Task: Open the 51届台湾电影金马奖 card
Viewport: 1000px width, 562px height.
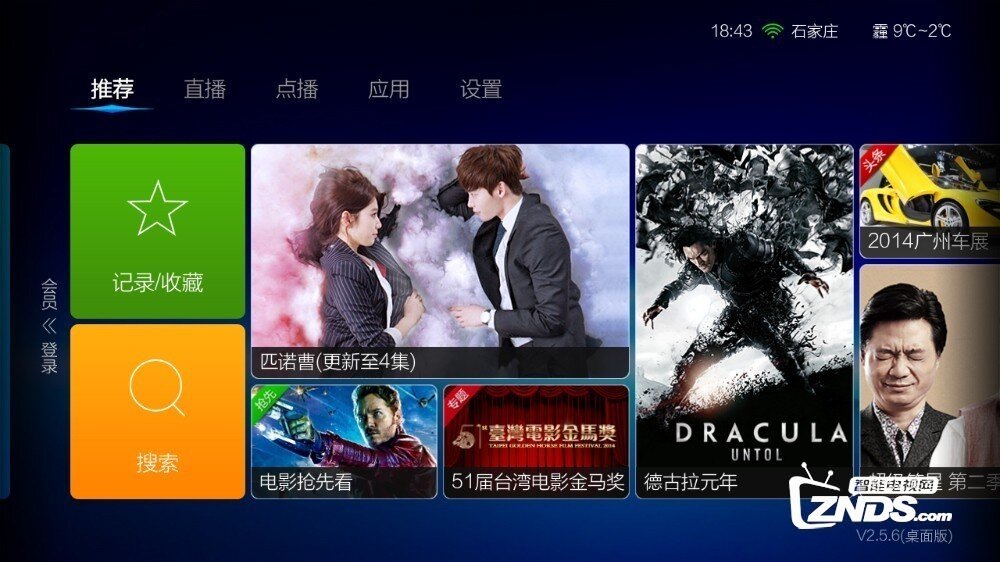Action: point(536,440)
